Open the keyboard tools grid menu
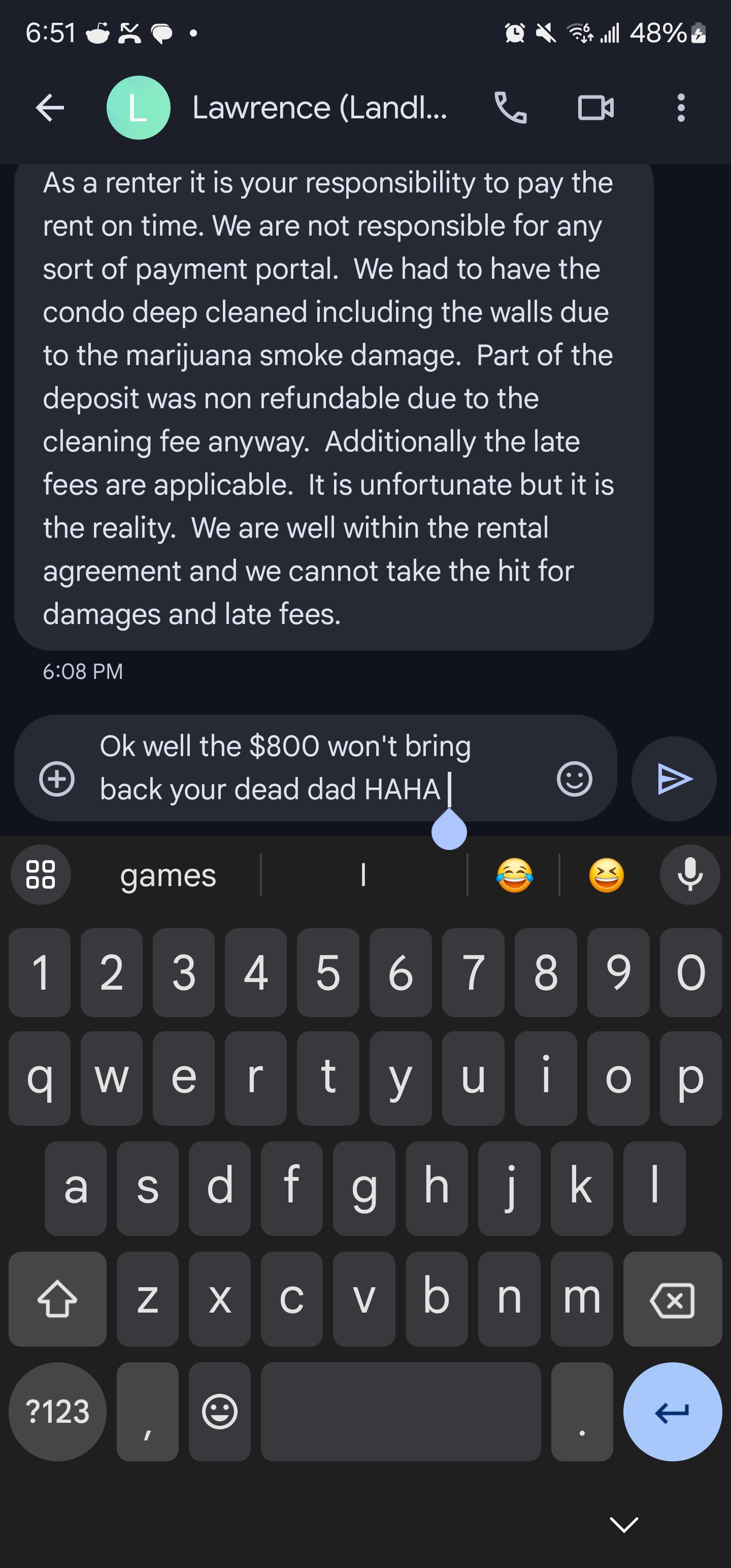731x1568 pixels. pos(41,875)
